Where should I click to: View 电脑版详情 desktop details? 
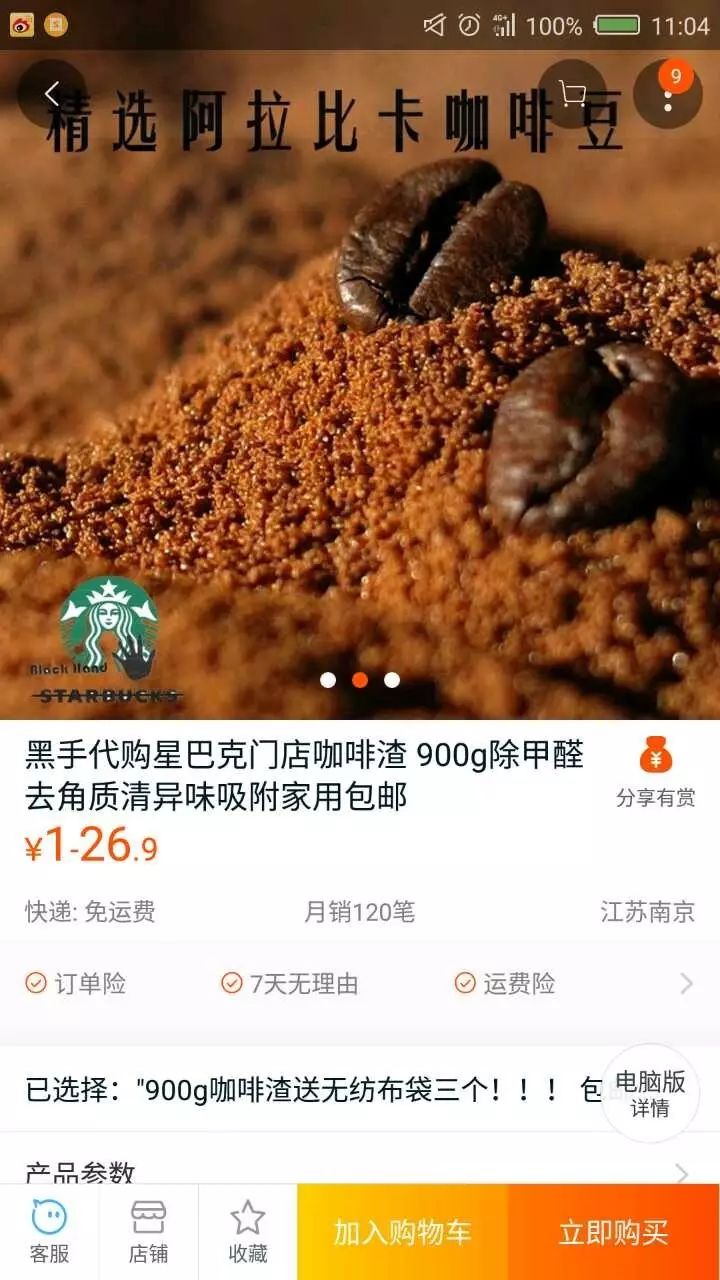(x=650, y=1094)
